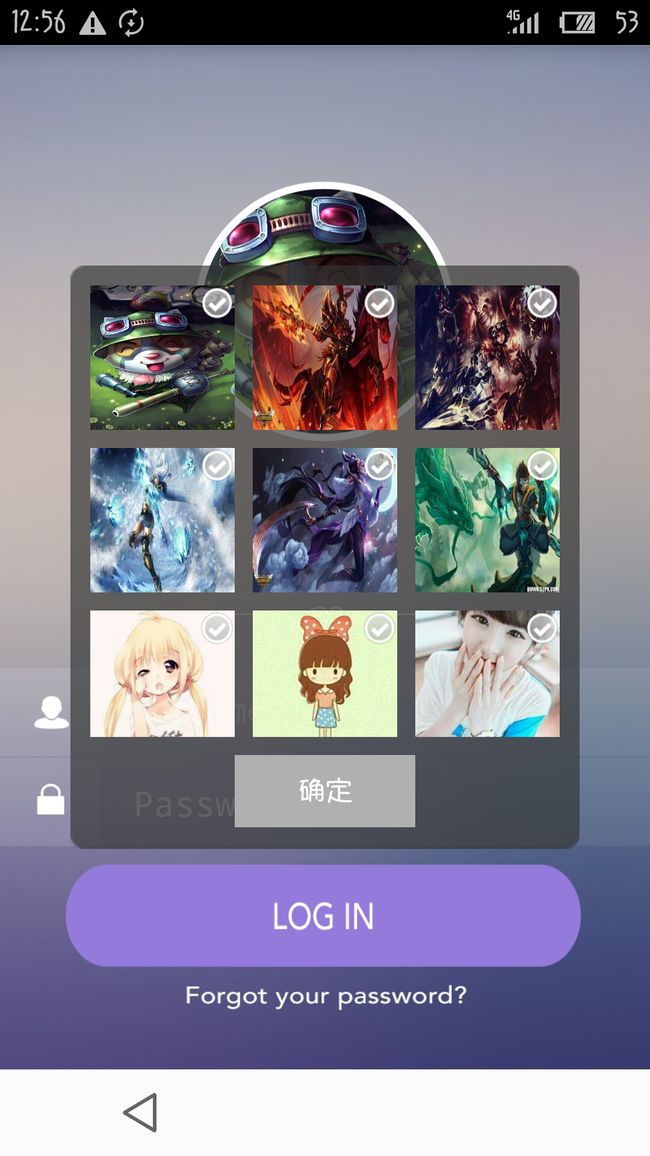Pick the photo of girl covering mouth
Screen dimensions: 650x1156
point(487,673)
